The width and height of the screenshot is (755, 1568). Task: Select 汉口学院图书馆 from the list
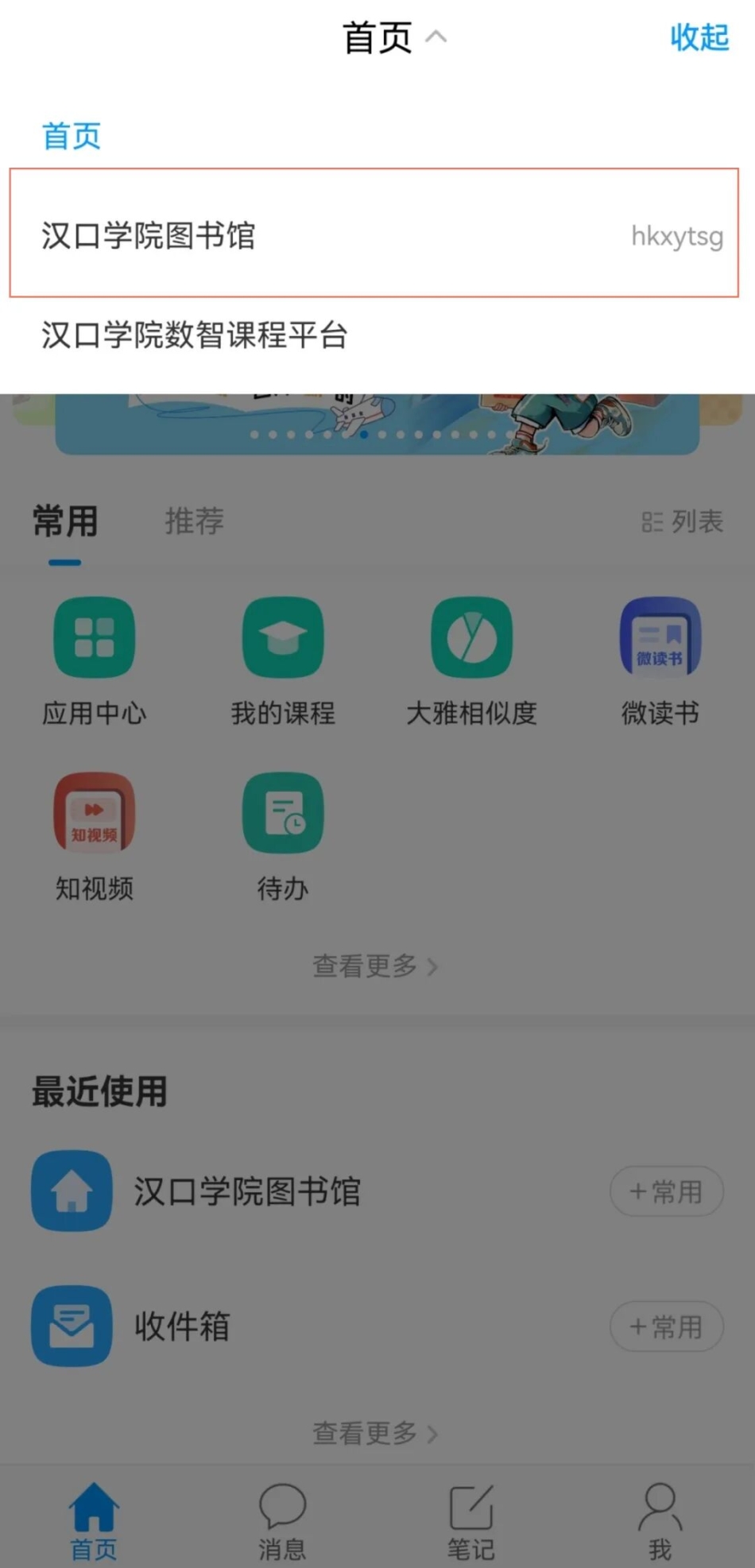point(374,234)
